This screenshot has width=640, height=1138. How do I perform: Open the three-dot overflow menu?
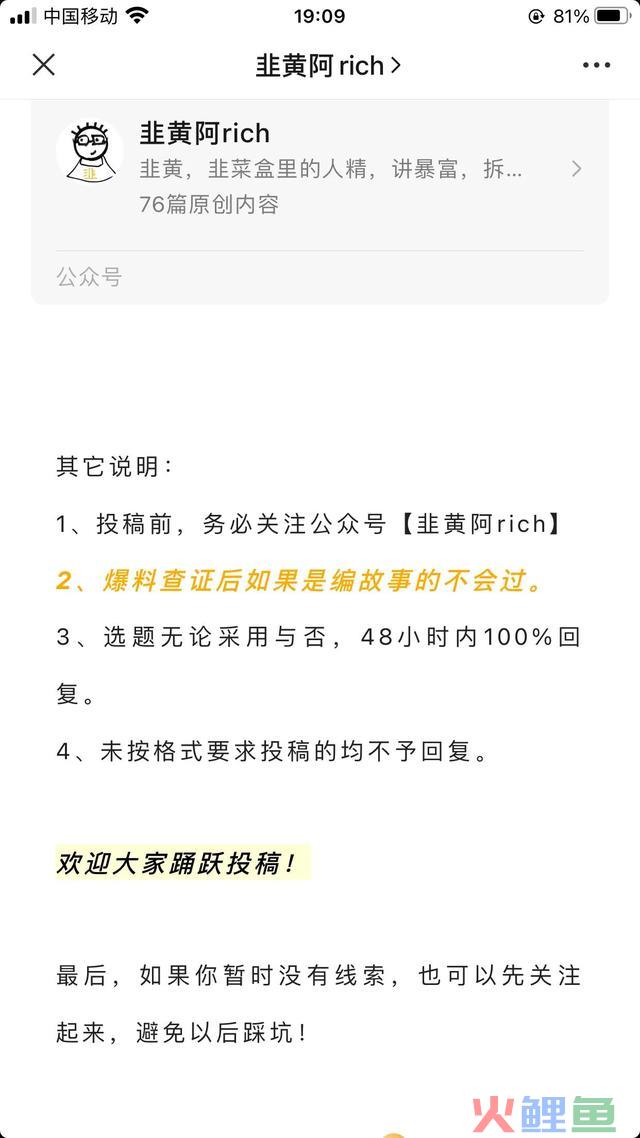596,65
